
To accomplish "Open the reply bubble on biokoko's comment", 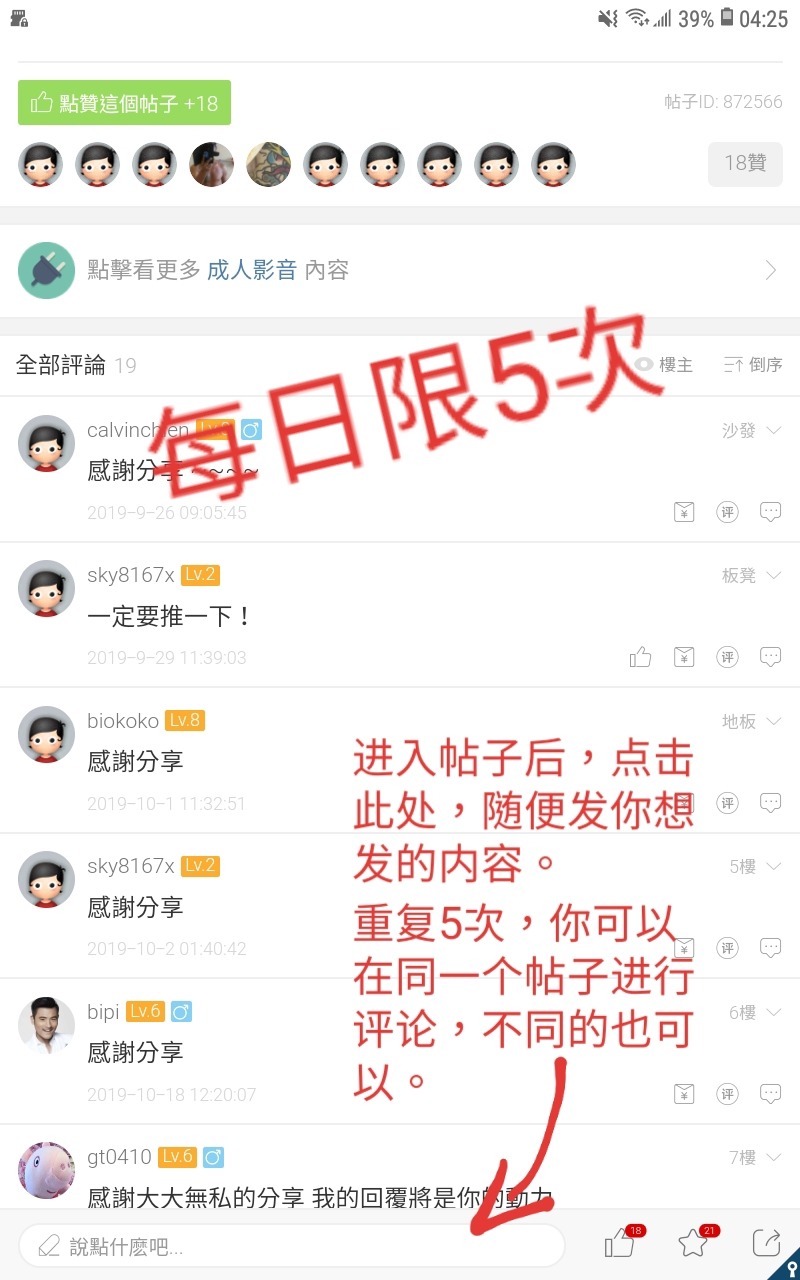I will (770, 803).
